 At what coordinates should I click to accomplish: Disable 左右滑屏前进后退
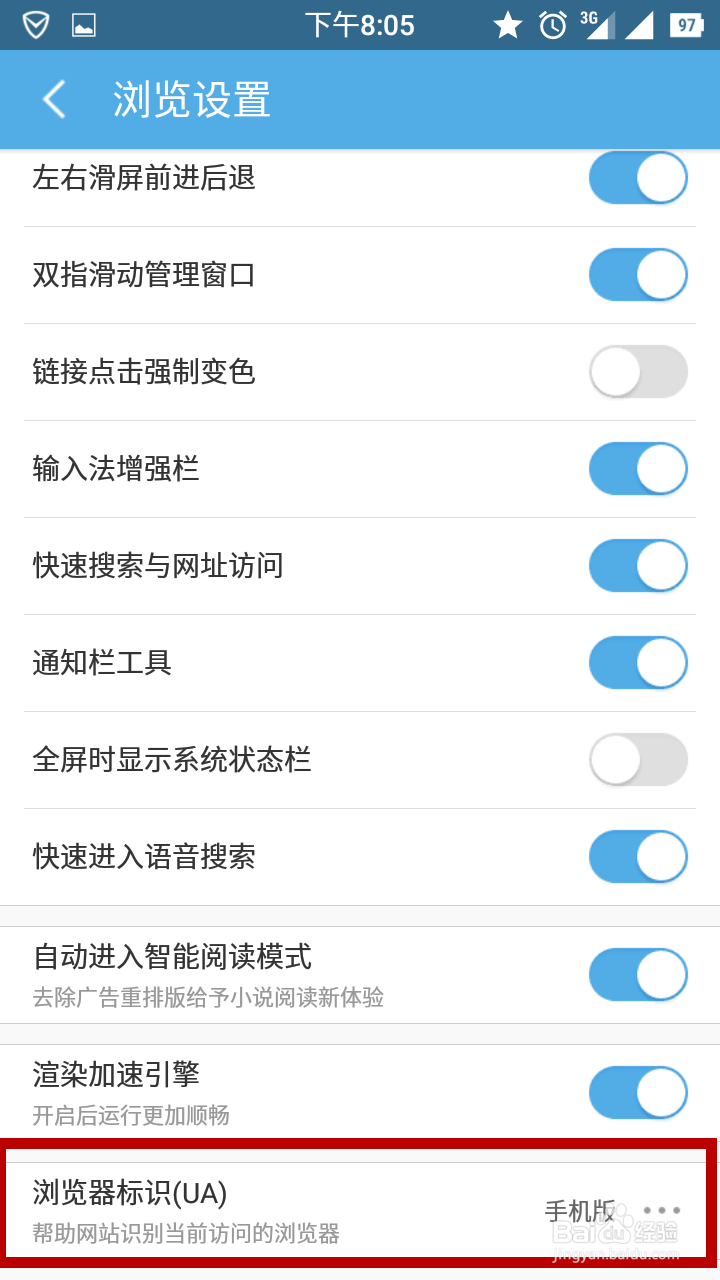click(638, 178)
